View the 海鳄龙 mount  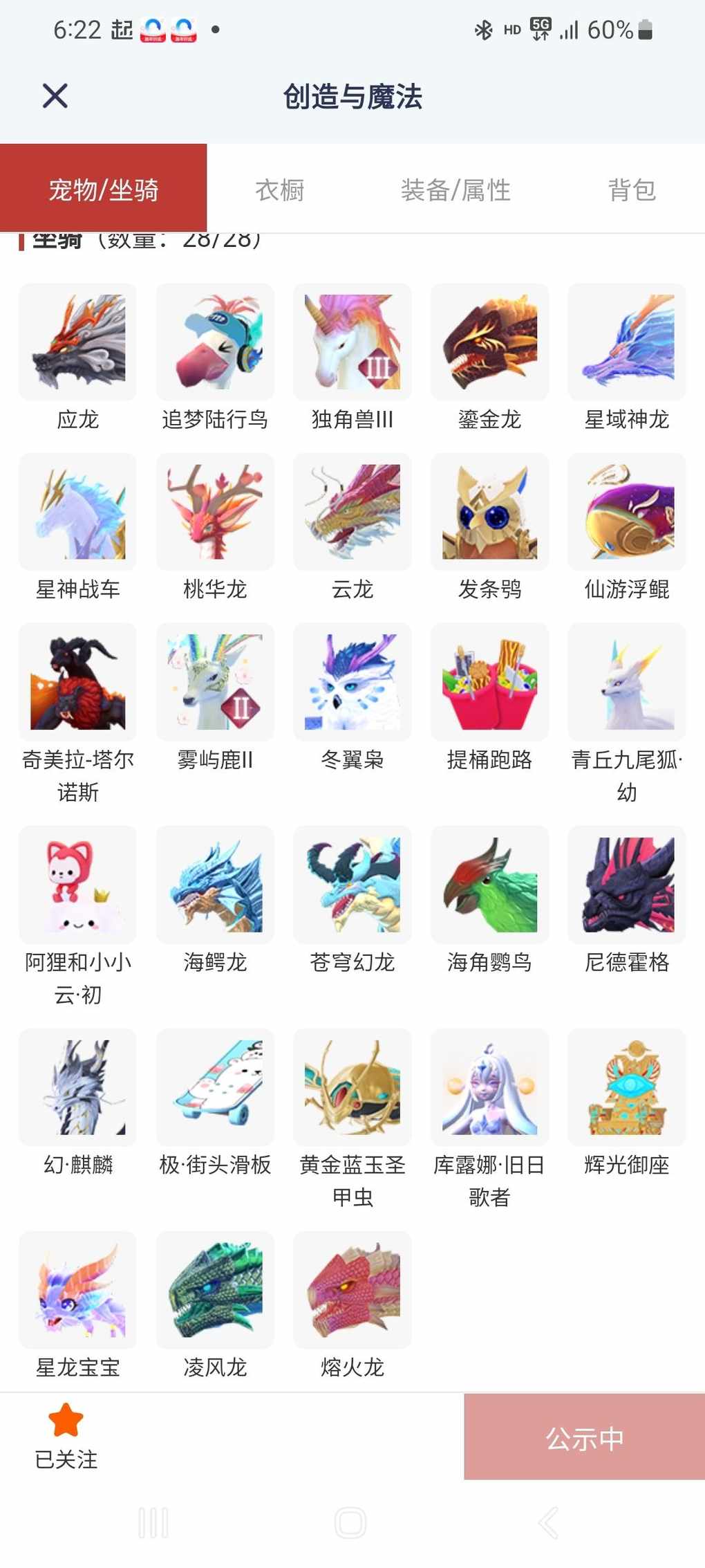click(215, 885)
